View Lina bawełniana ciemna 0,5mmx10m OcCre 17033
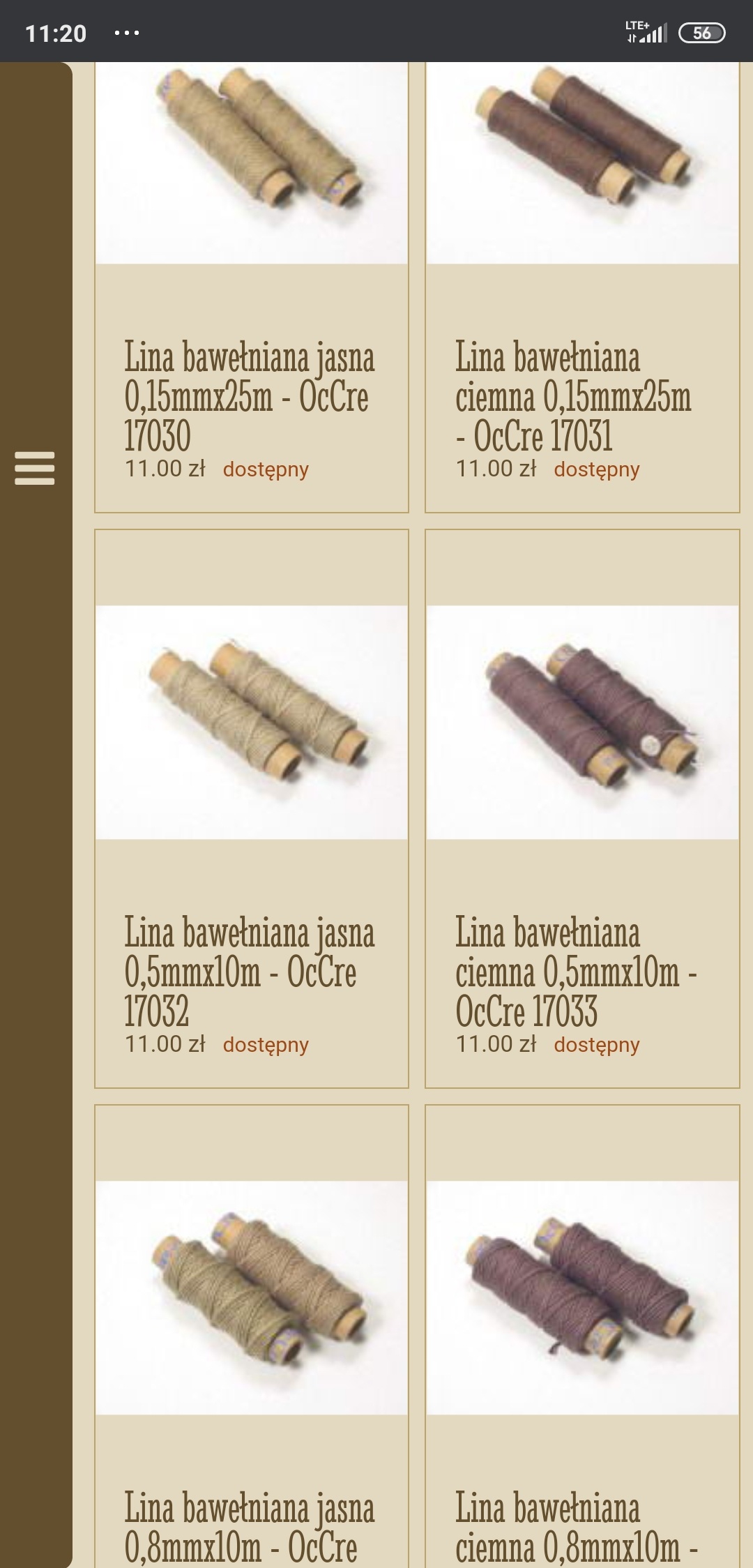 pos(576,971)
